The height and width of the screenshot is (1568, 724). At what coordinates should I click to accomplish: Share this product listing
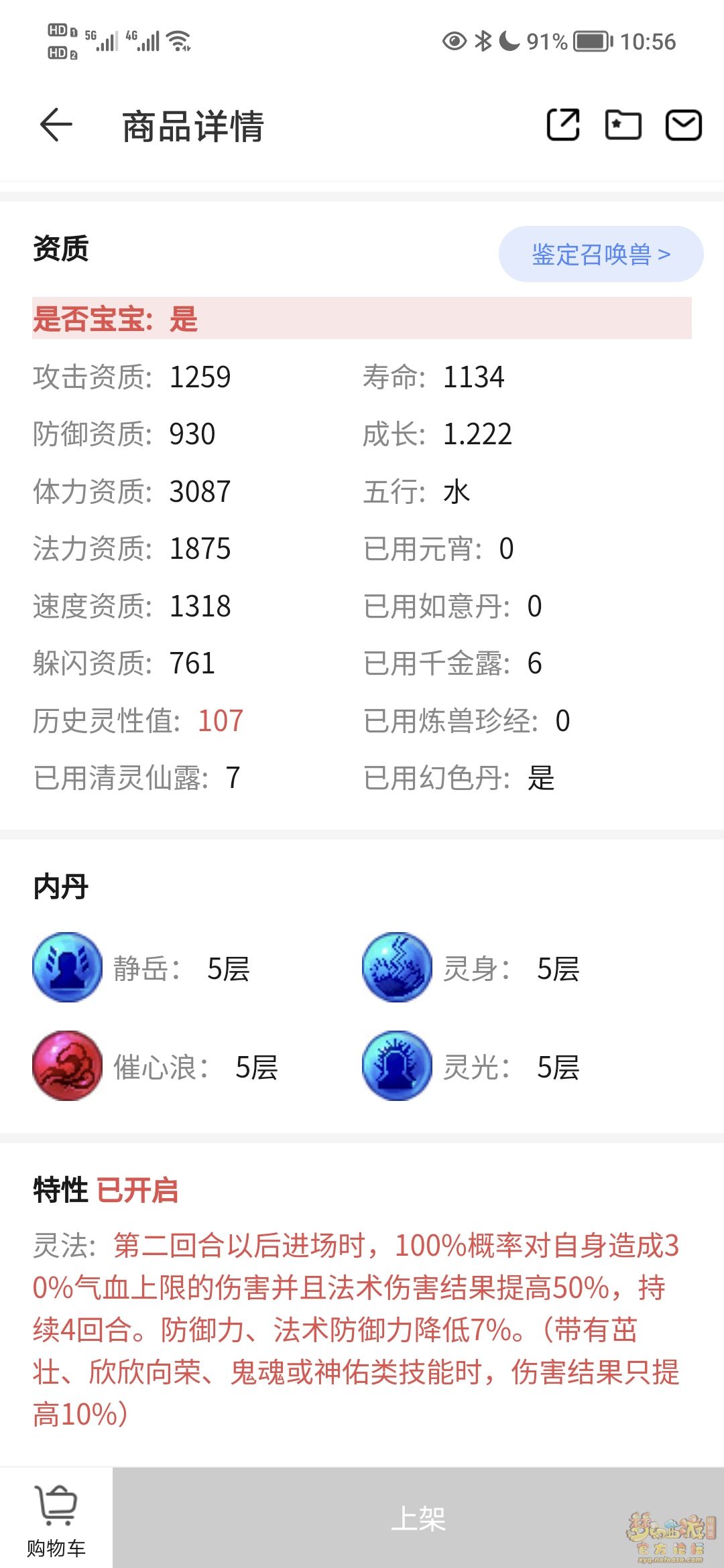(563, 125)
